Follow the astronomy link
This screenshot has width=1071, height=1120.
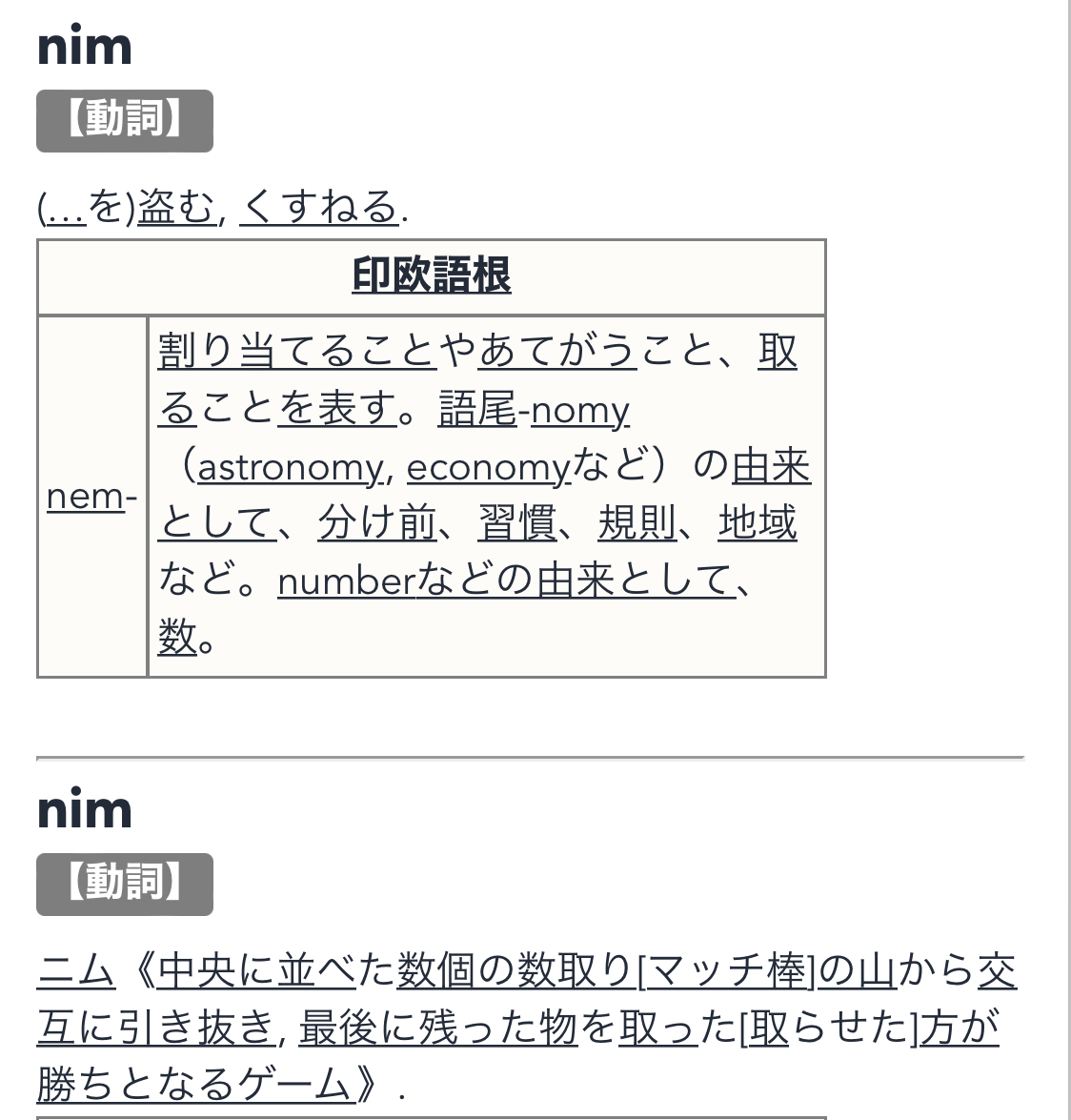point(290,467)
